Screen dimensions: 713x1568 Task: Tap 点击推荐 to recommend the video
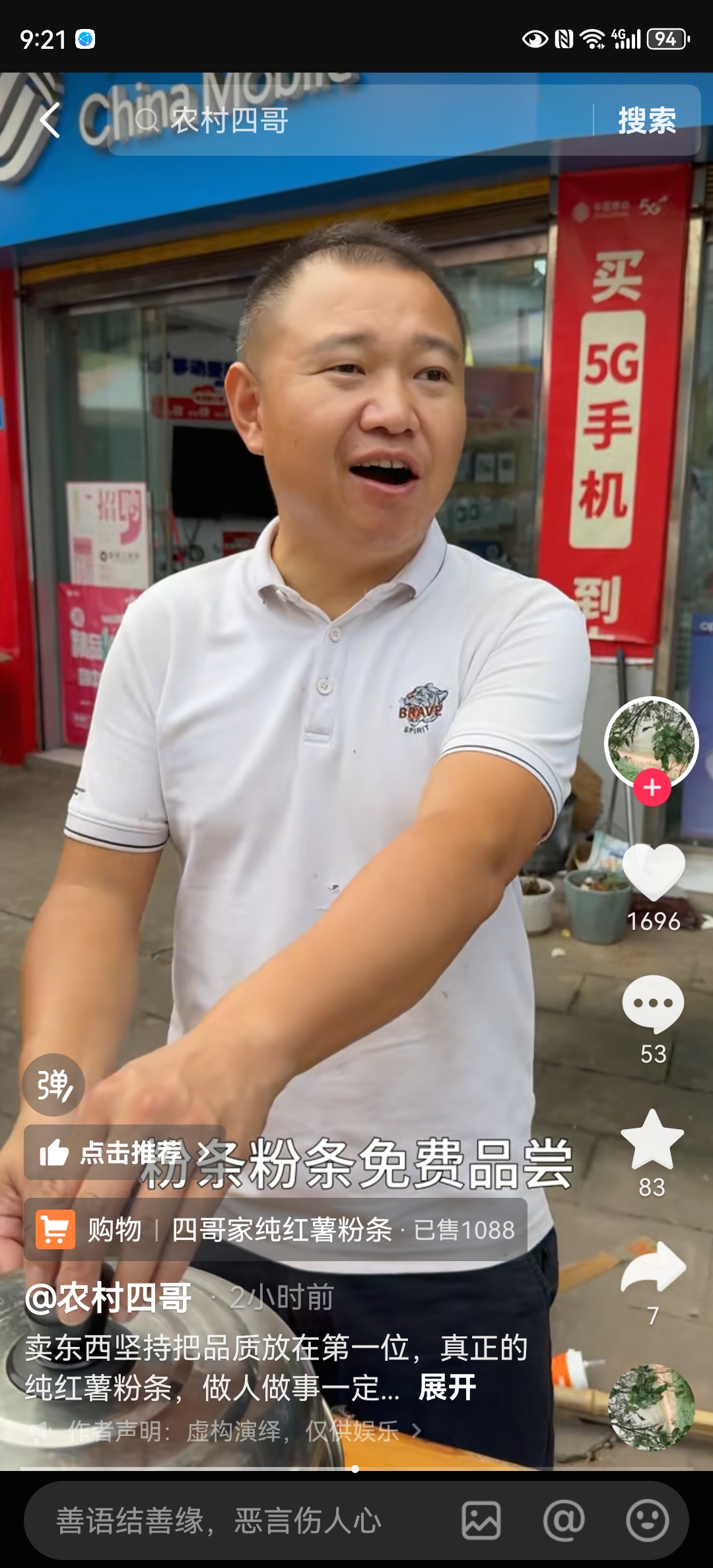coord(112,1152)
